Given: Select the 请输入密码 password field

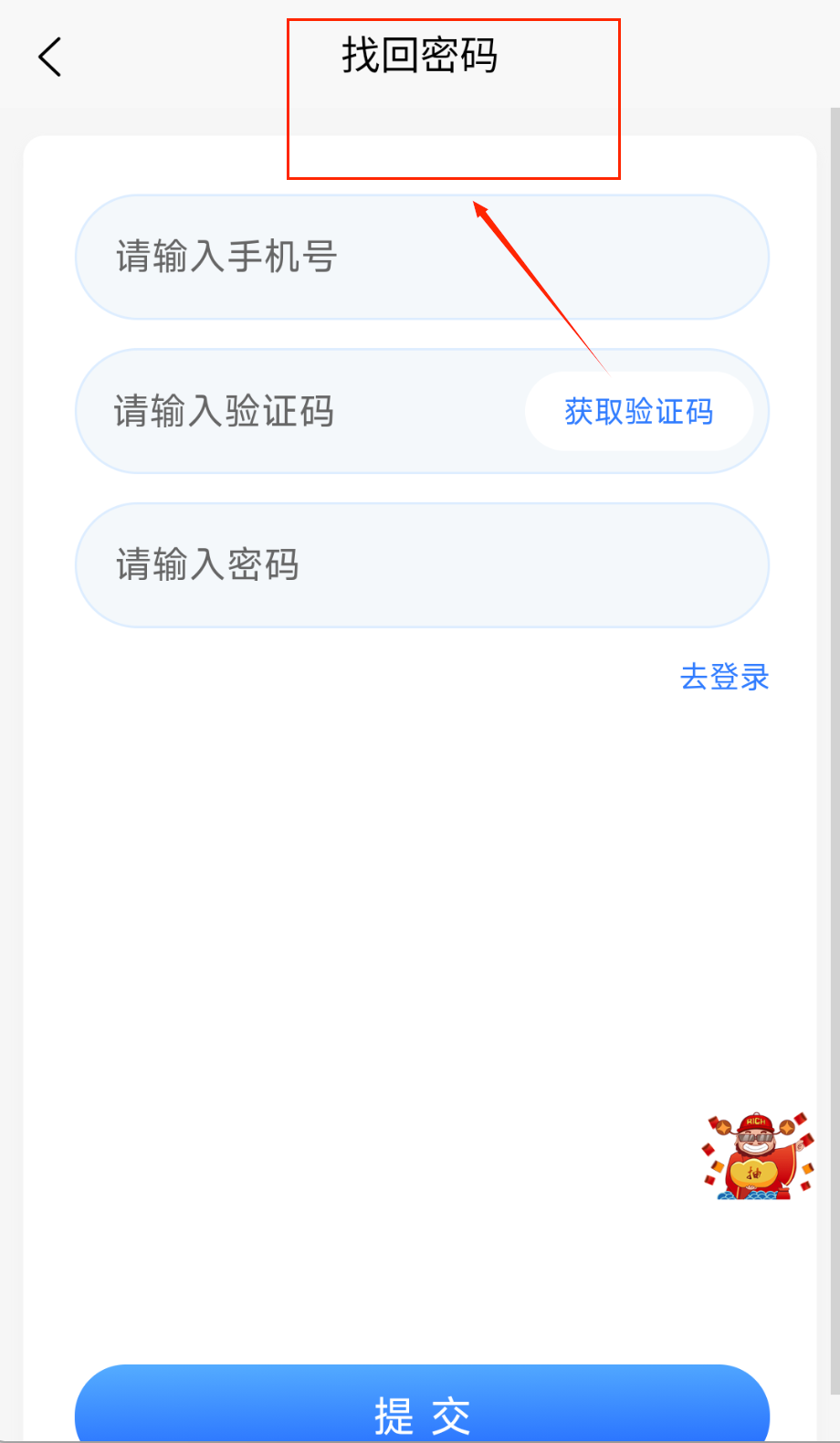Looking at the screenshot, I should click(x=422, y=564).
